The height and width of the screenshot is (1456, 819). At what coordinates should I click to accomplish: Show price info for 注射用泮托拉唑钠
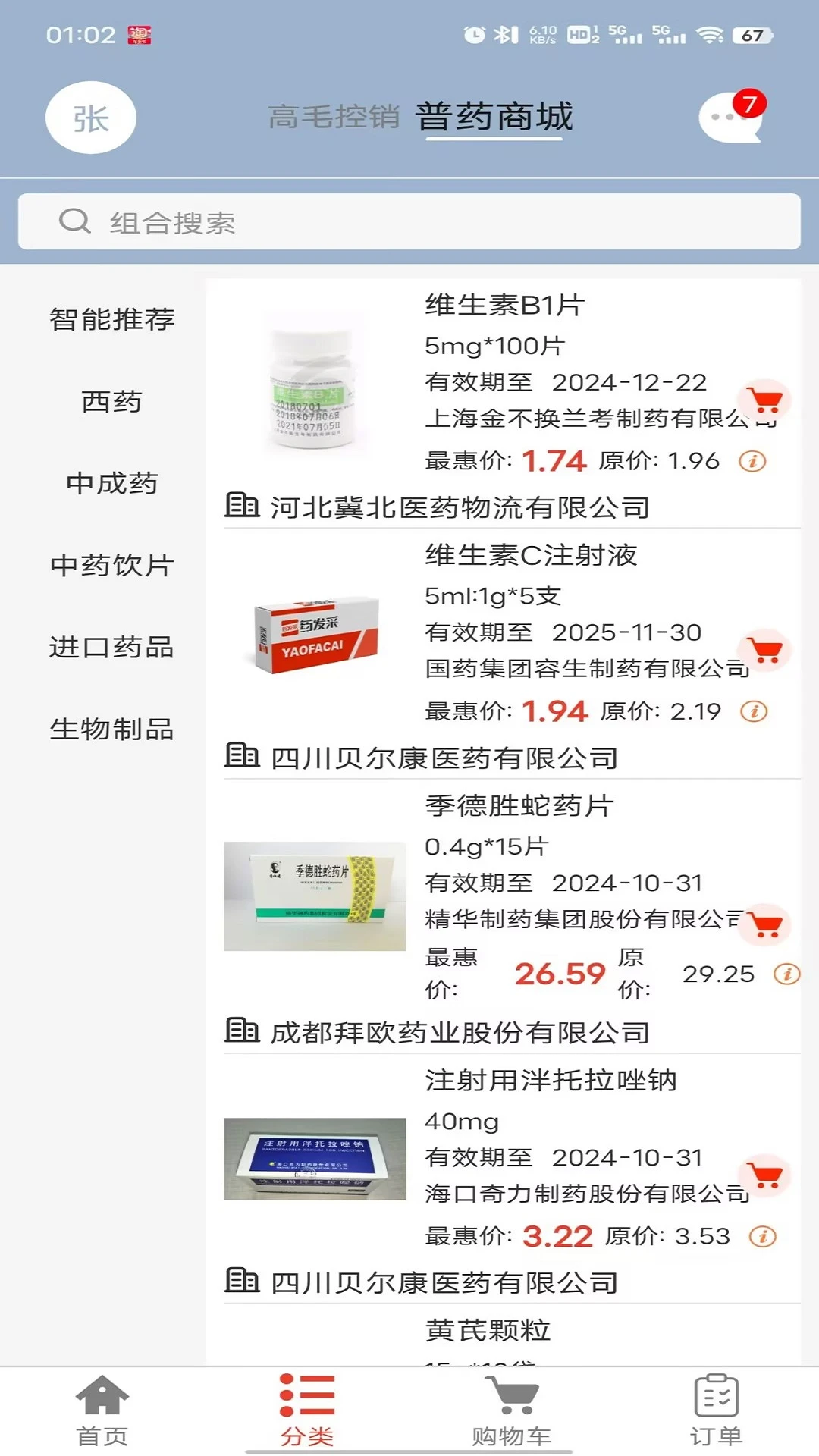pos(763,1237)
